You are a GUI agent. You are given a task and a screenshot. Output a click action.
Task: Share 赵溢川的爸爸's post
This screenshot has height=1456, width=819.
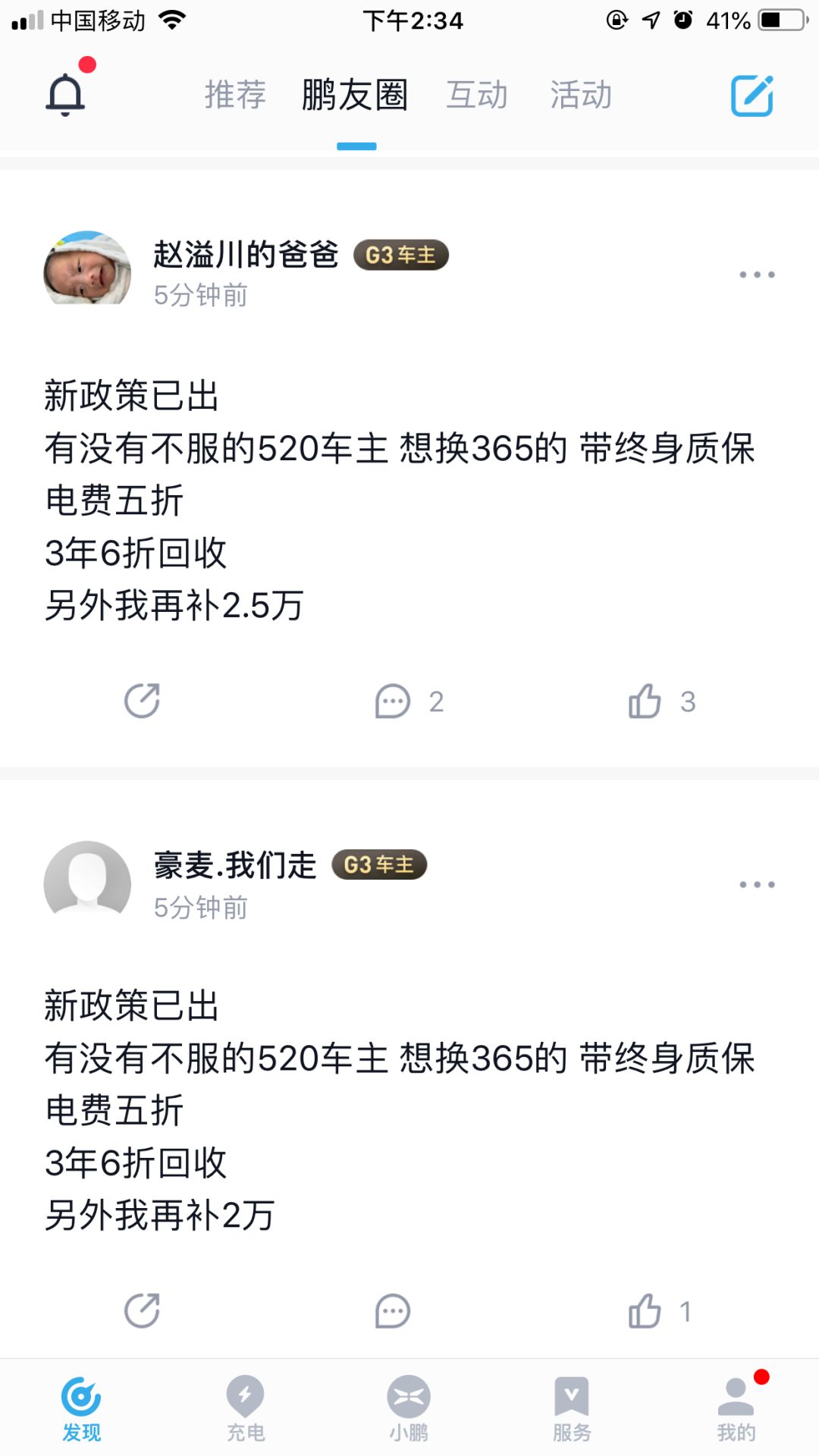coord(142,701)
